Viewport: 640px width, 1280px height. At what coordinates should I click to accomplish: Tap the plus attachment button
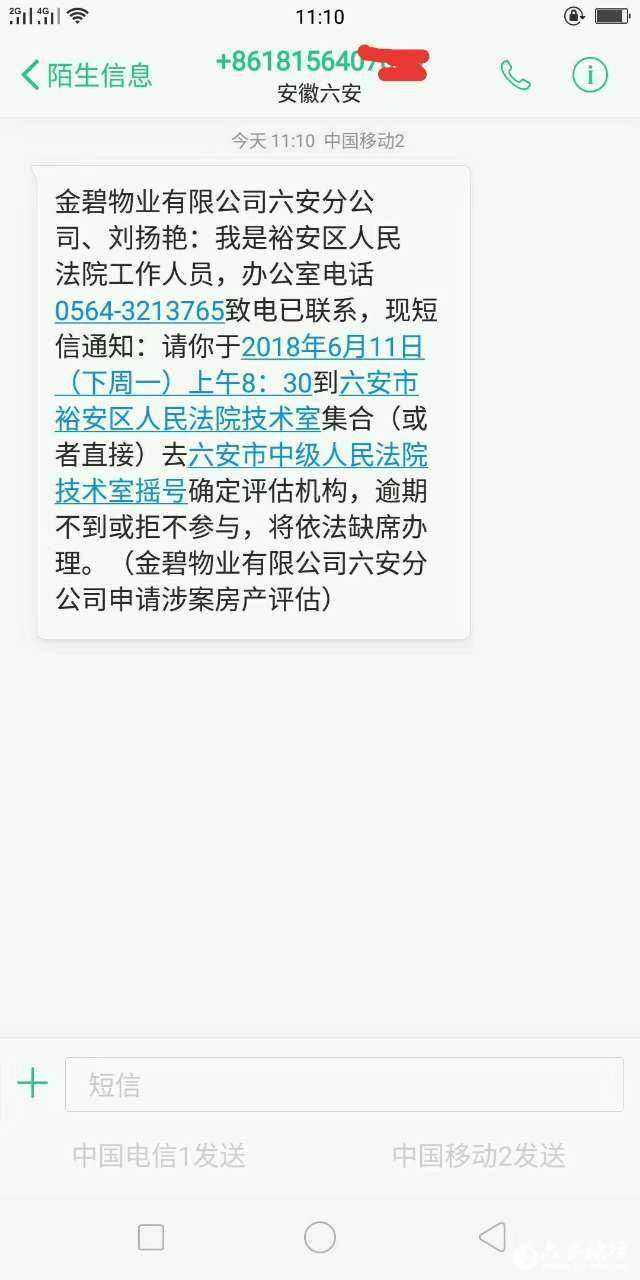33,1083
